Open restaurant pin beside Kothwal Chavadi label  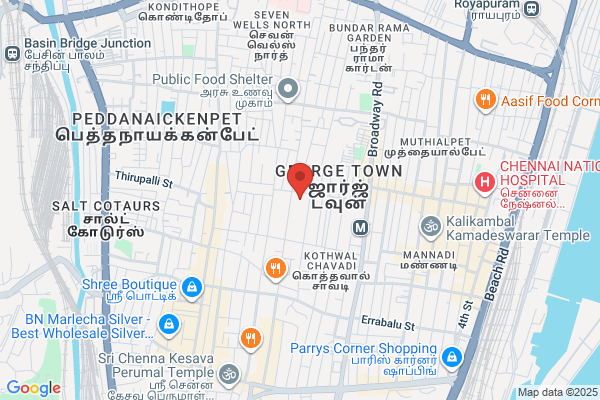(x=276, y=269)
